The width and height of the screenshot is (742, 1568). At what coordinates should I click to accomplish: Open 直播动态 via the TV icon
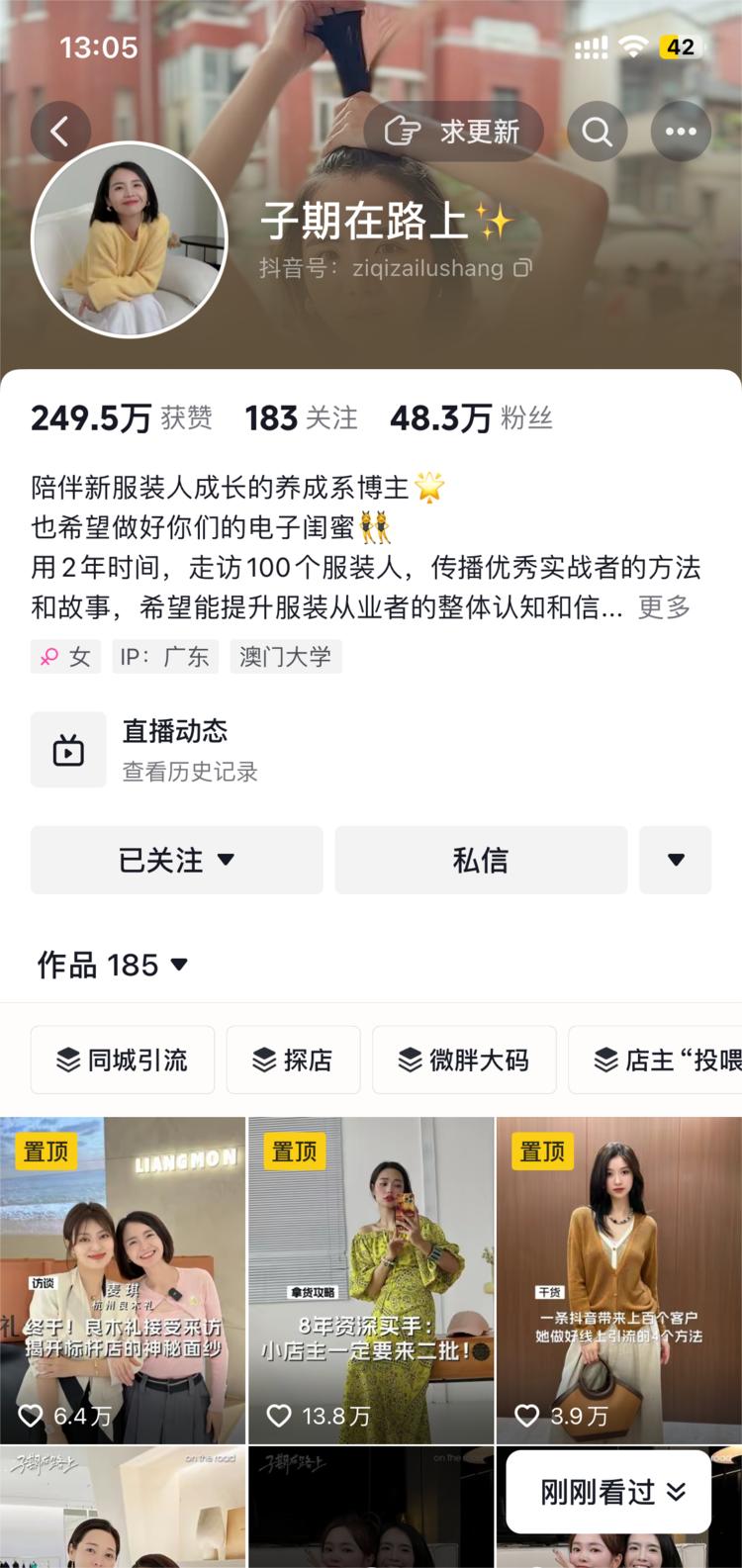point(68,749)
